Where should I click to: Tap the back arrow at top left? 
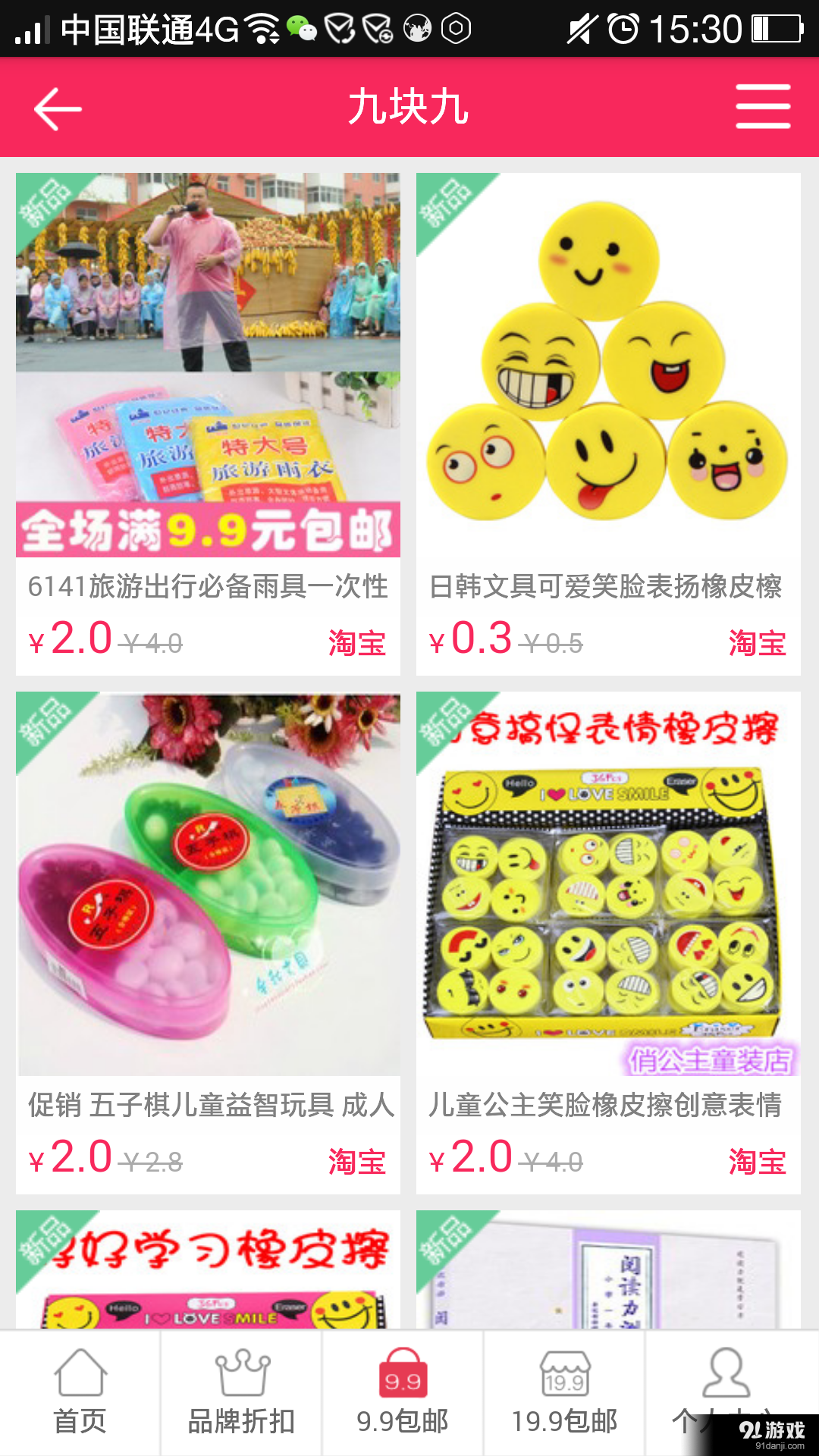(x=57, y=108)
